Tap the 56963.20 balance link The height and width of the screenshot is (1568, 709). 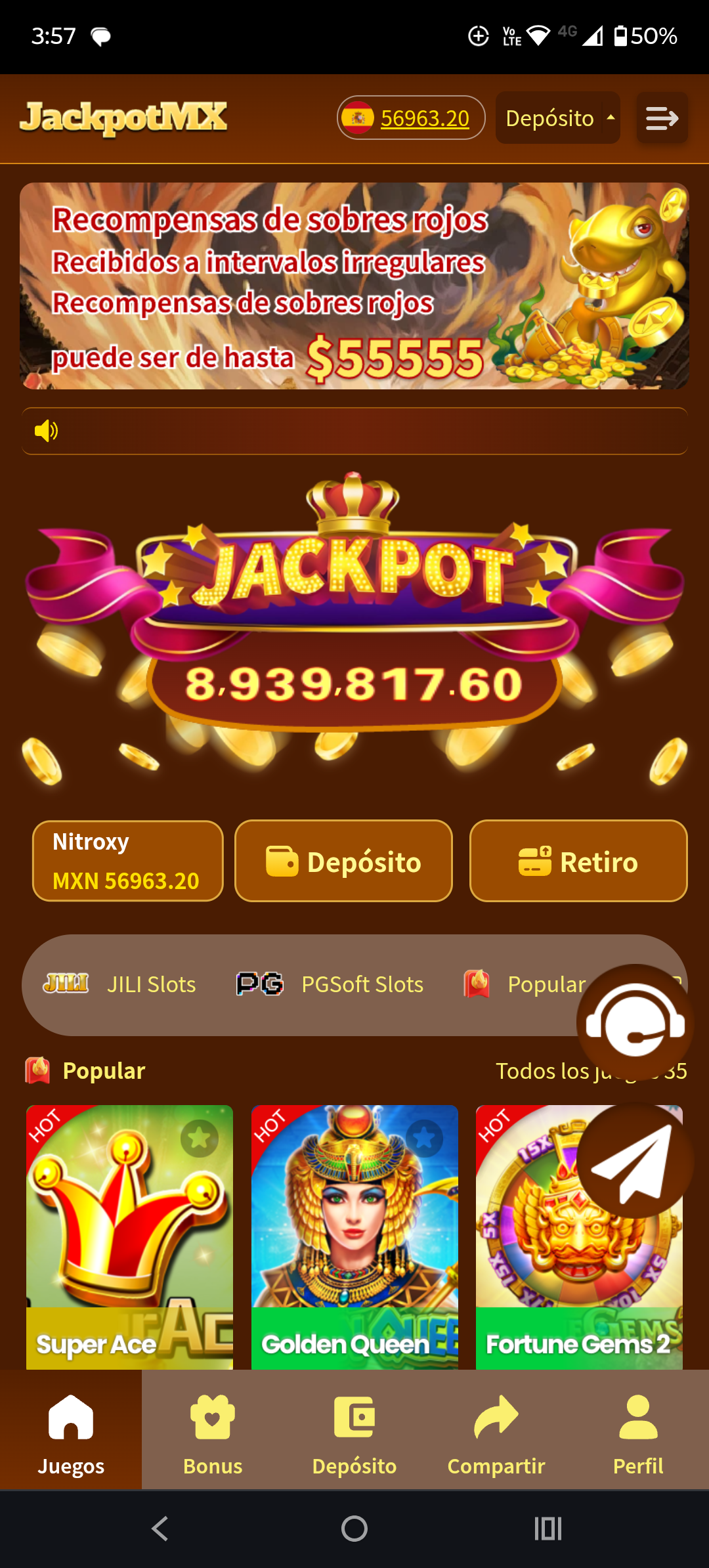pos(424,118)
